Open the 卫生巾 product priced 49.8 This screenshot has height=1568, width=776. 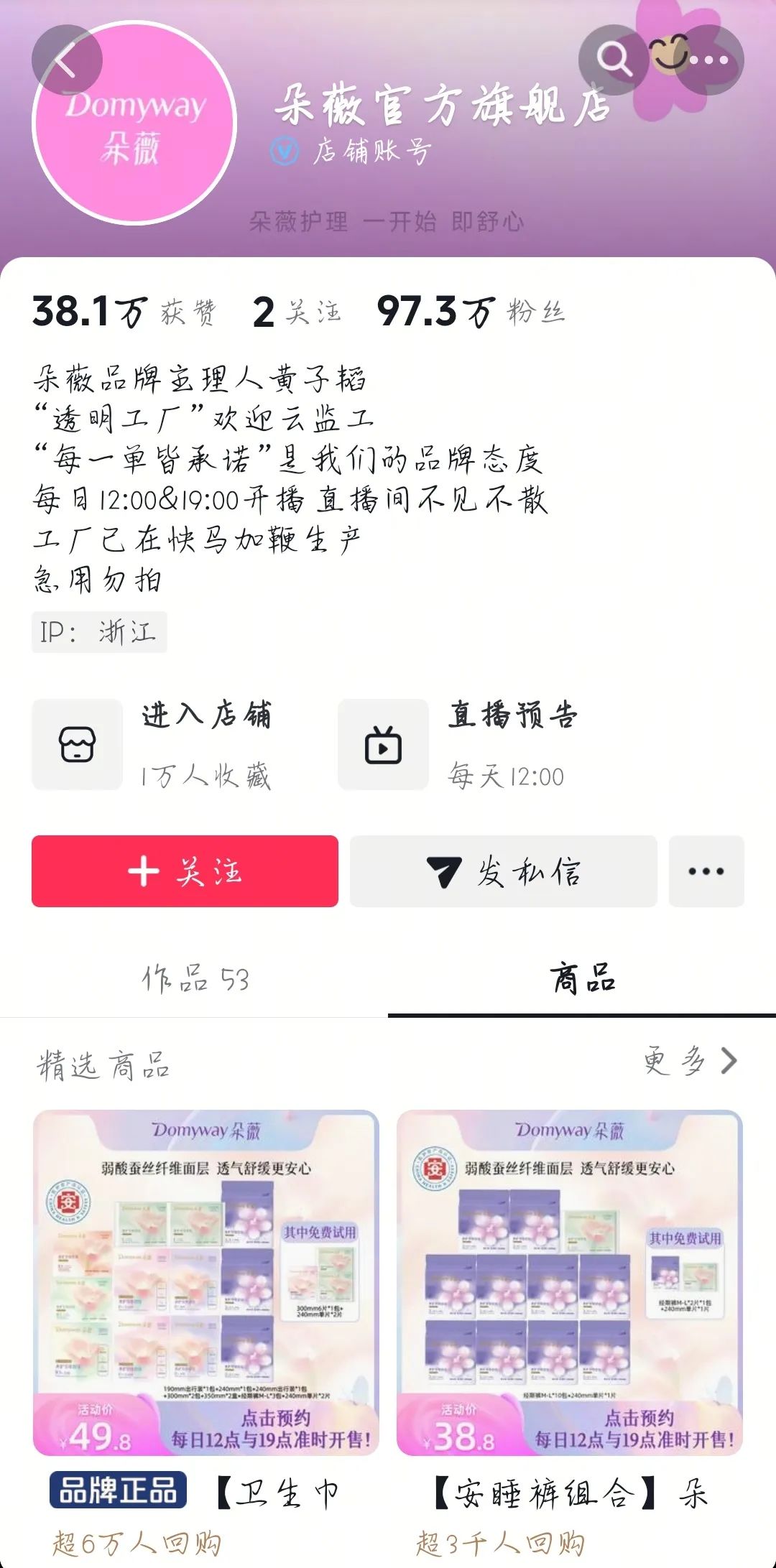(x=205, y=1283)
